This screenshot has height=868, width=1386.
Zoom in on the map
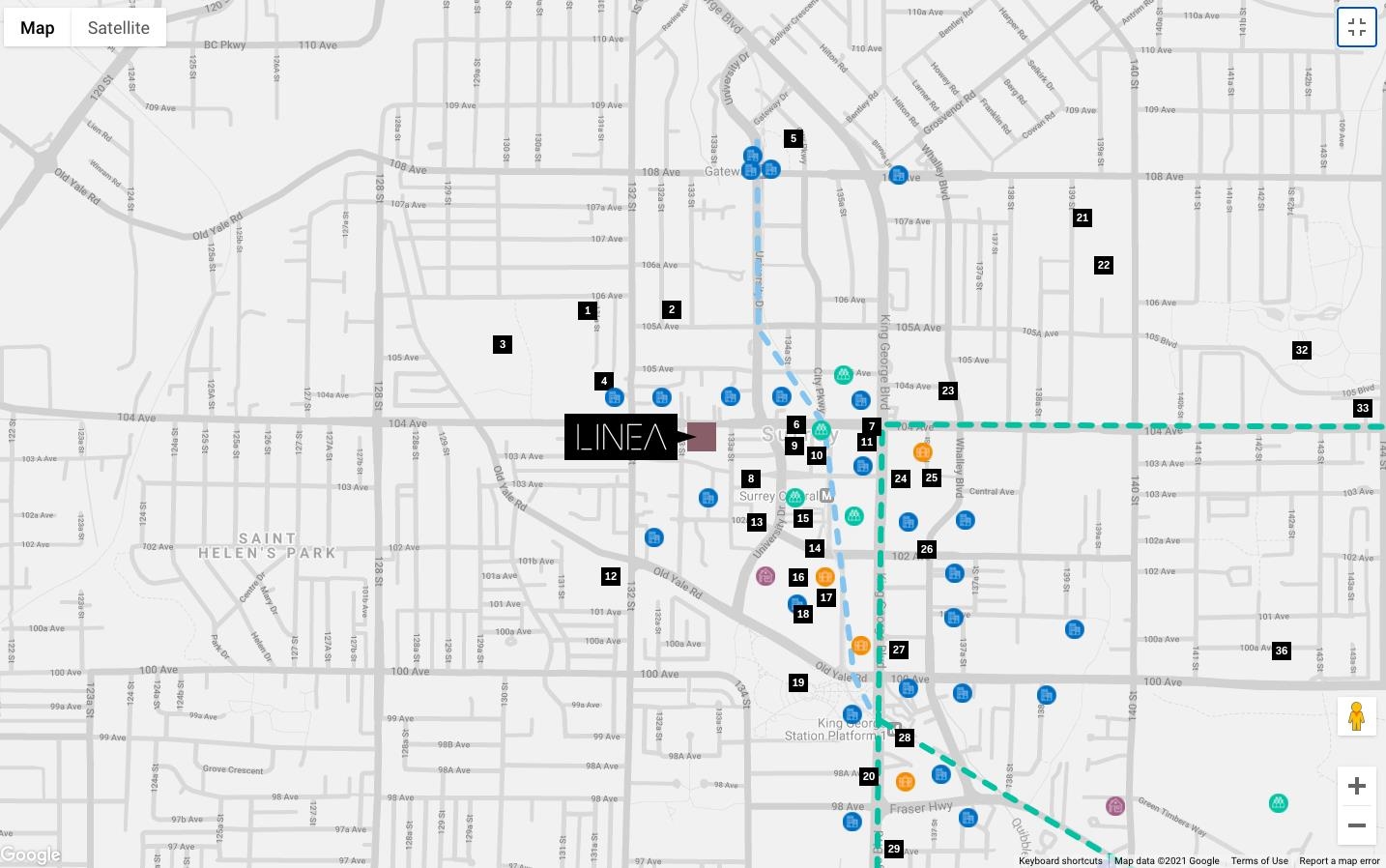pos(1356,786)
